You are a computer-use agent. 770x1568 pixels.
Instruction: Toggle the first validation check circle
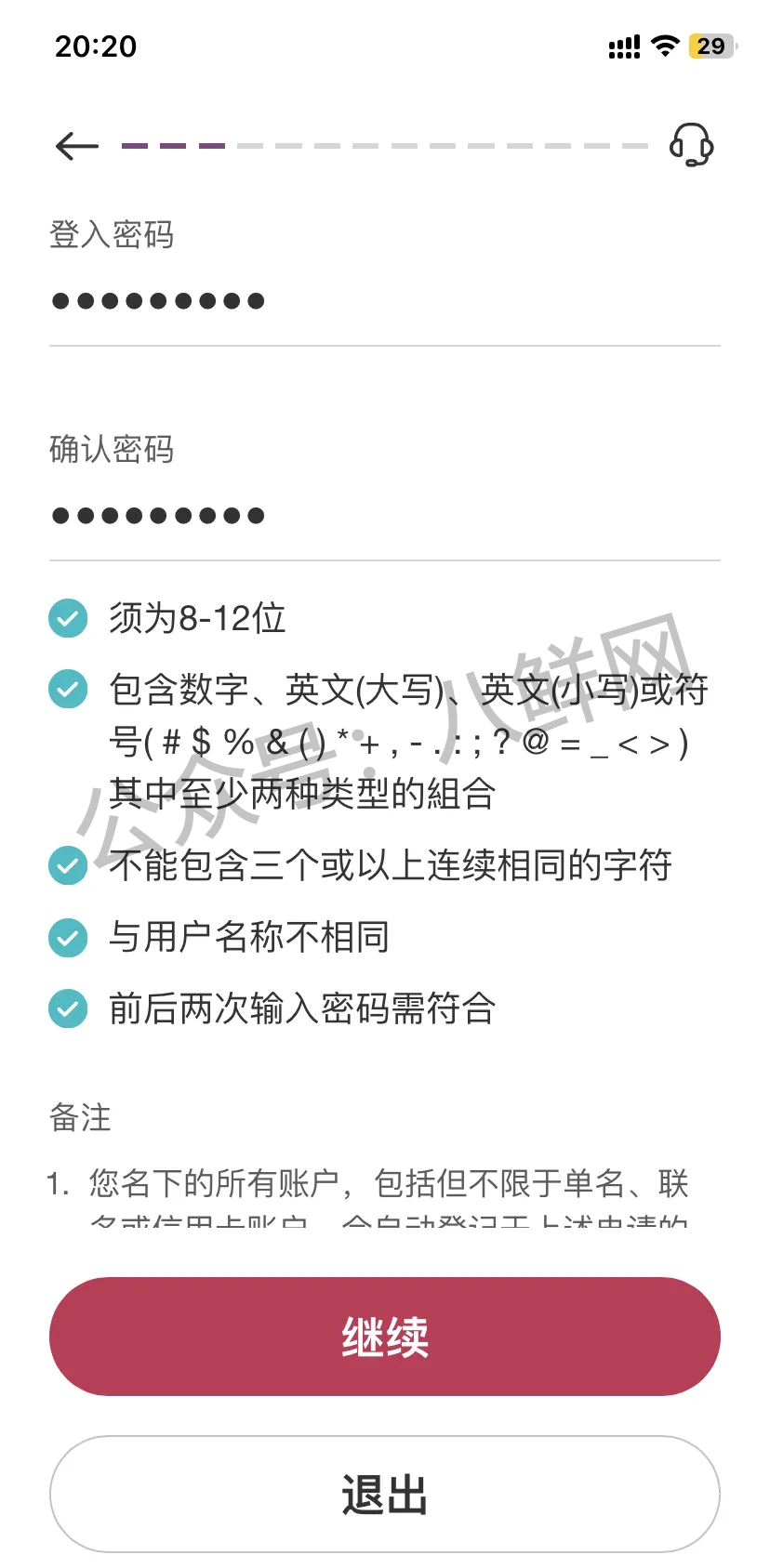tap(67, 617)
